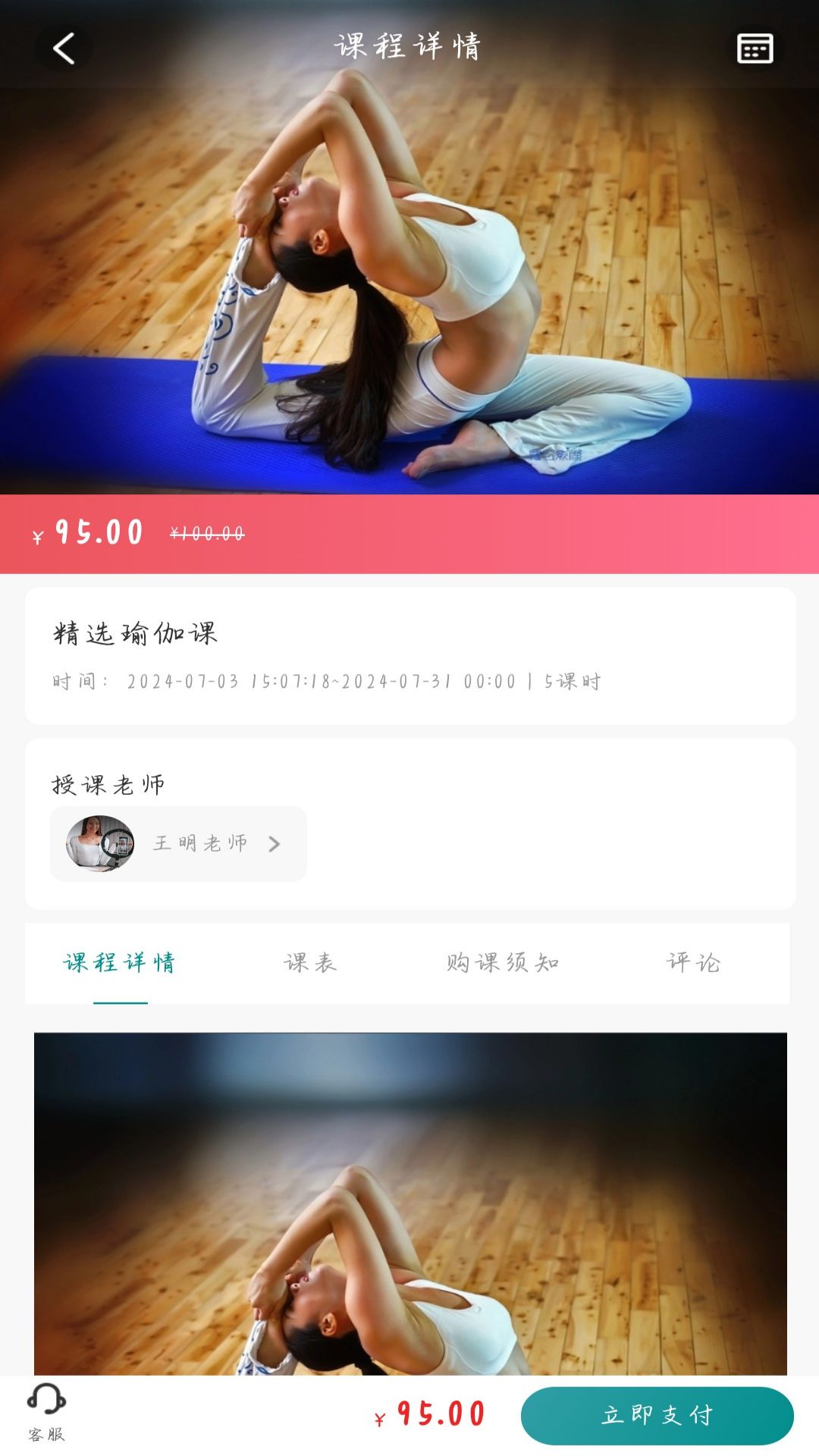
Task: Select the discounted price ¥95.00 banner
Action: [88, 533]
